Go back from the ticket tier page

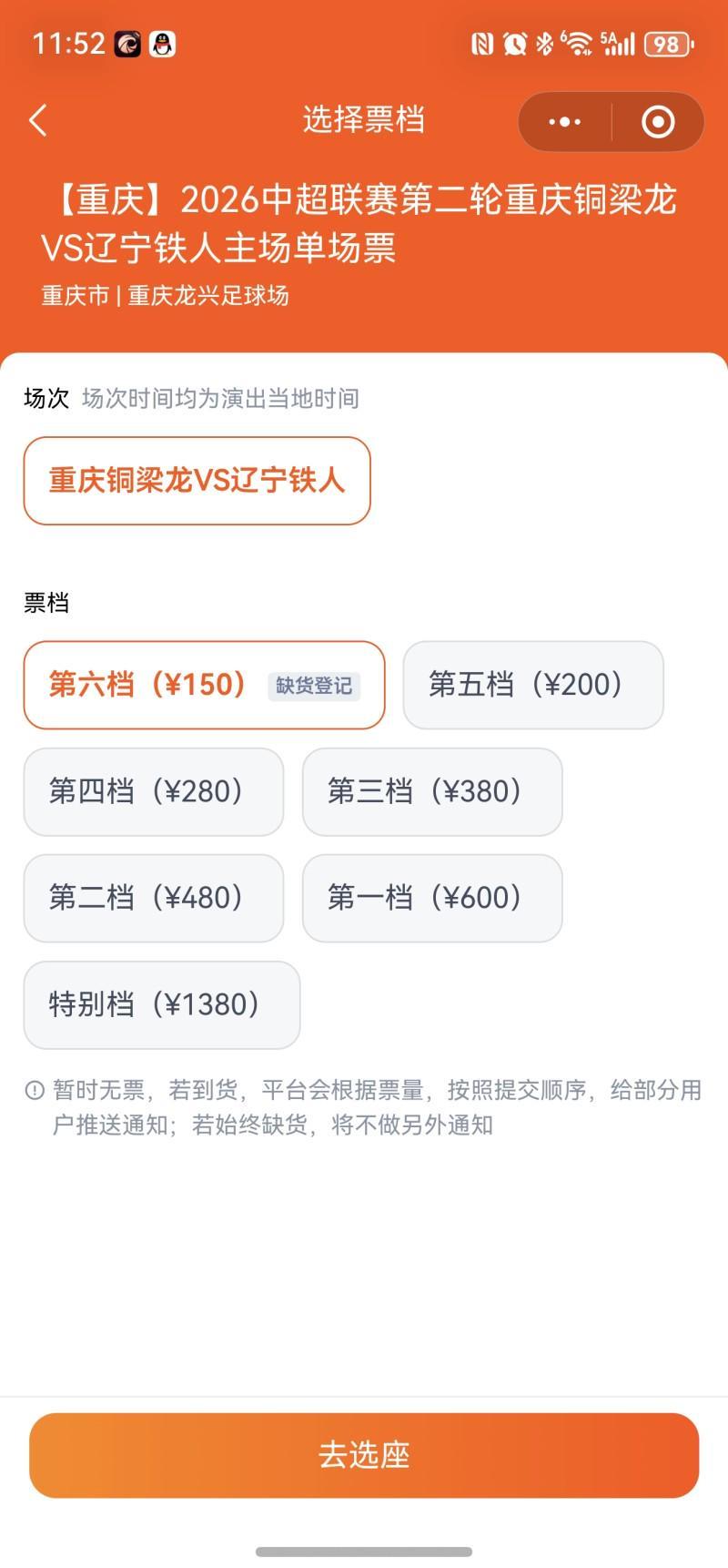(38, 120)
